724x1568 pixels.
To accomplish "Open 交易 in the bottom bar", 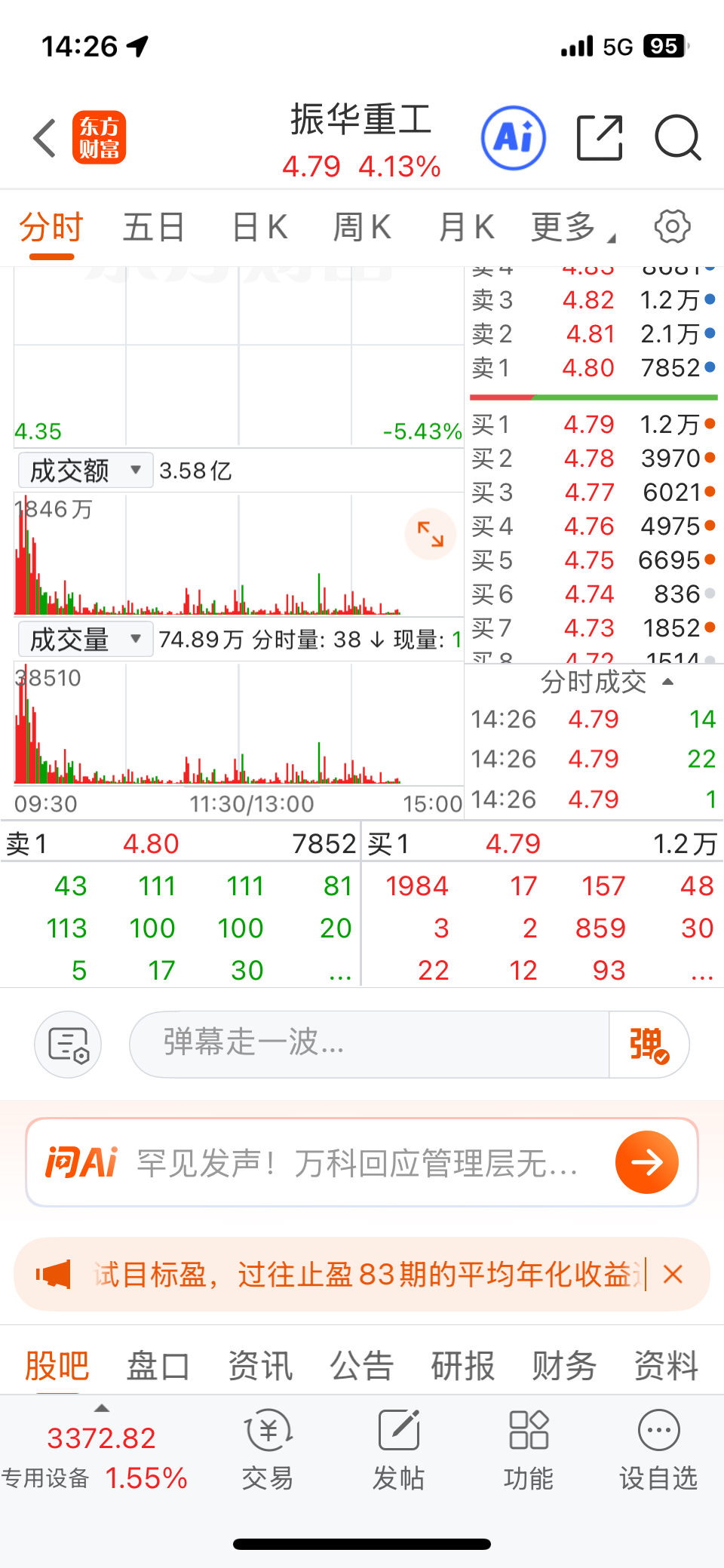I will click(x=268, y=1448).
